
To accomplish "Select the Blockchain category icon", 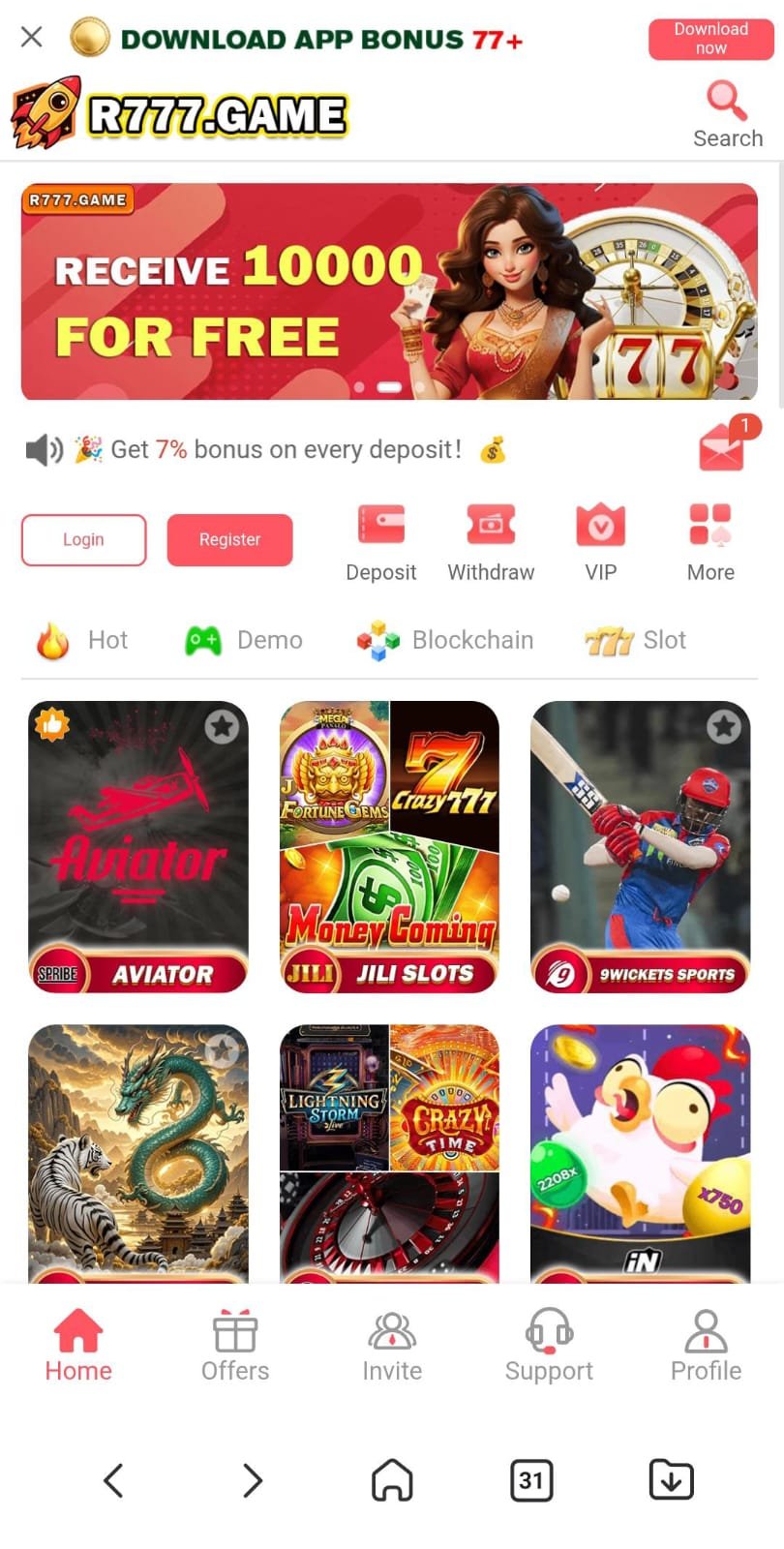I will (377, 640).
